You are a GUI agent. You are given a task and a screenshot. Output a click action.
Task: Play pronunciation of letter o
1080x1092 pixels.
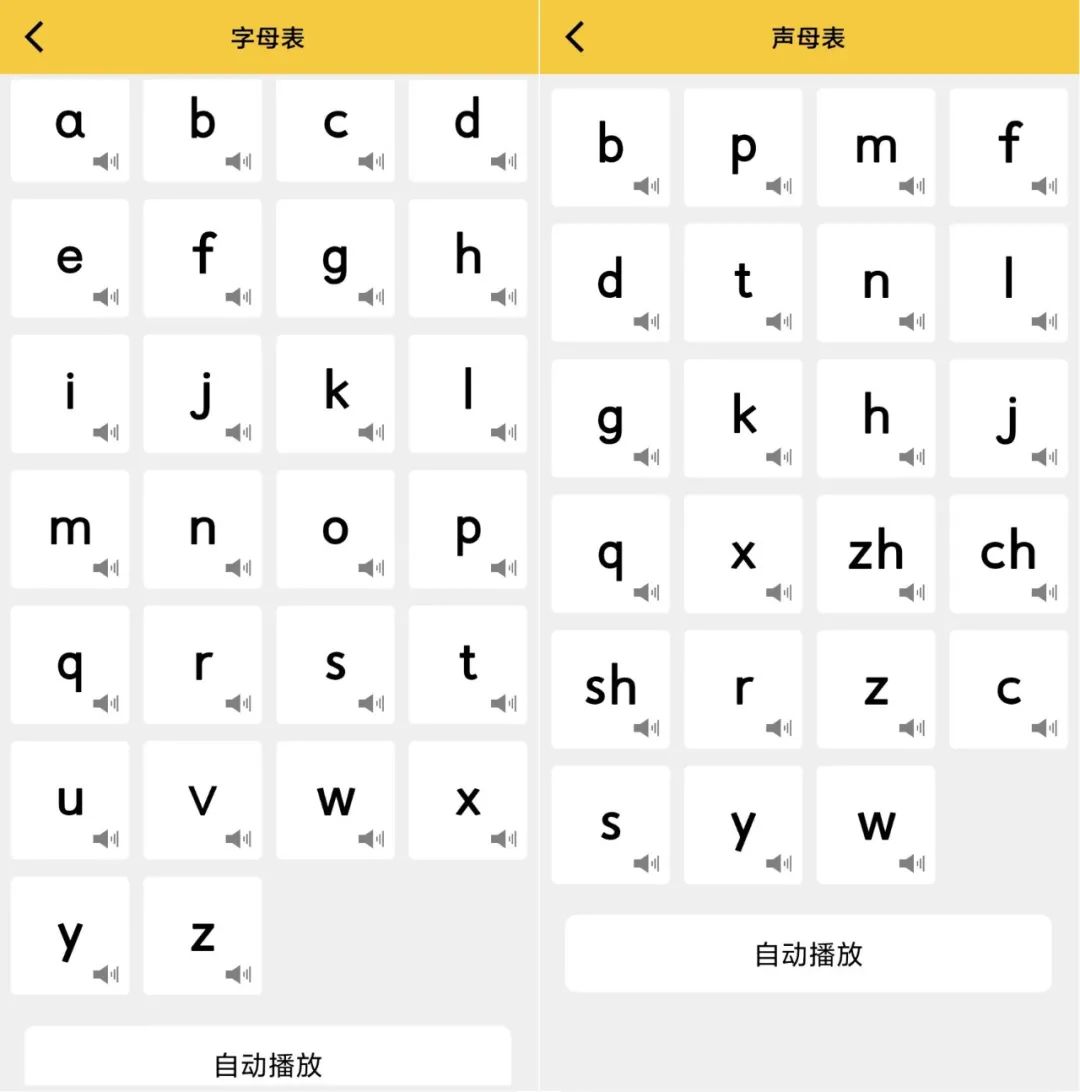tap(371, 568)
